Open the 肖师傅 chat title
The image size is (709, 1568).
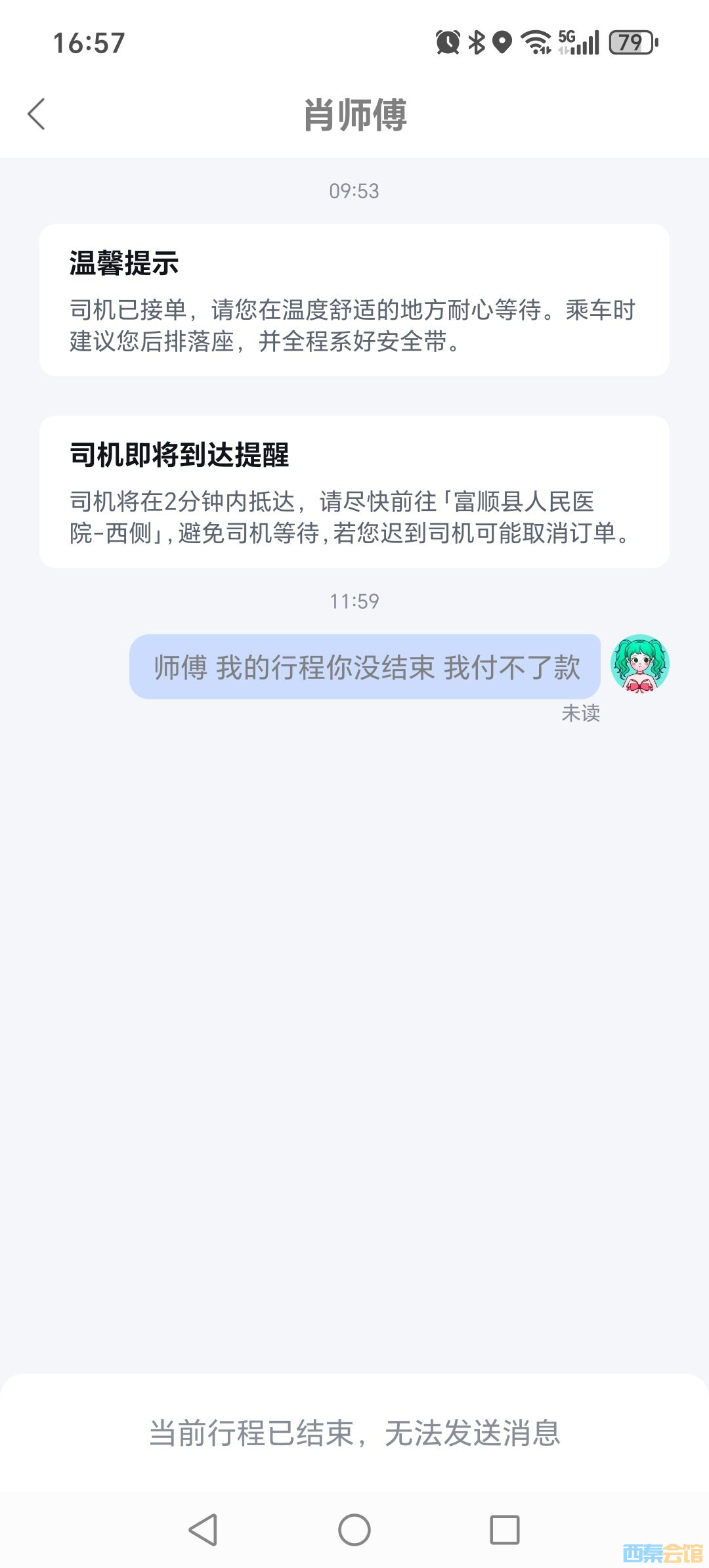coord(354,113)
